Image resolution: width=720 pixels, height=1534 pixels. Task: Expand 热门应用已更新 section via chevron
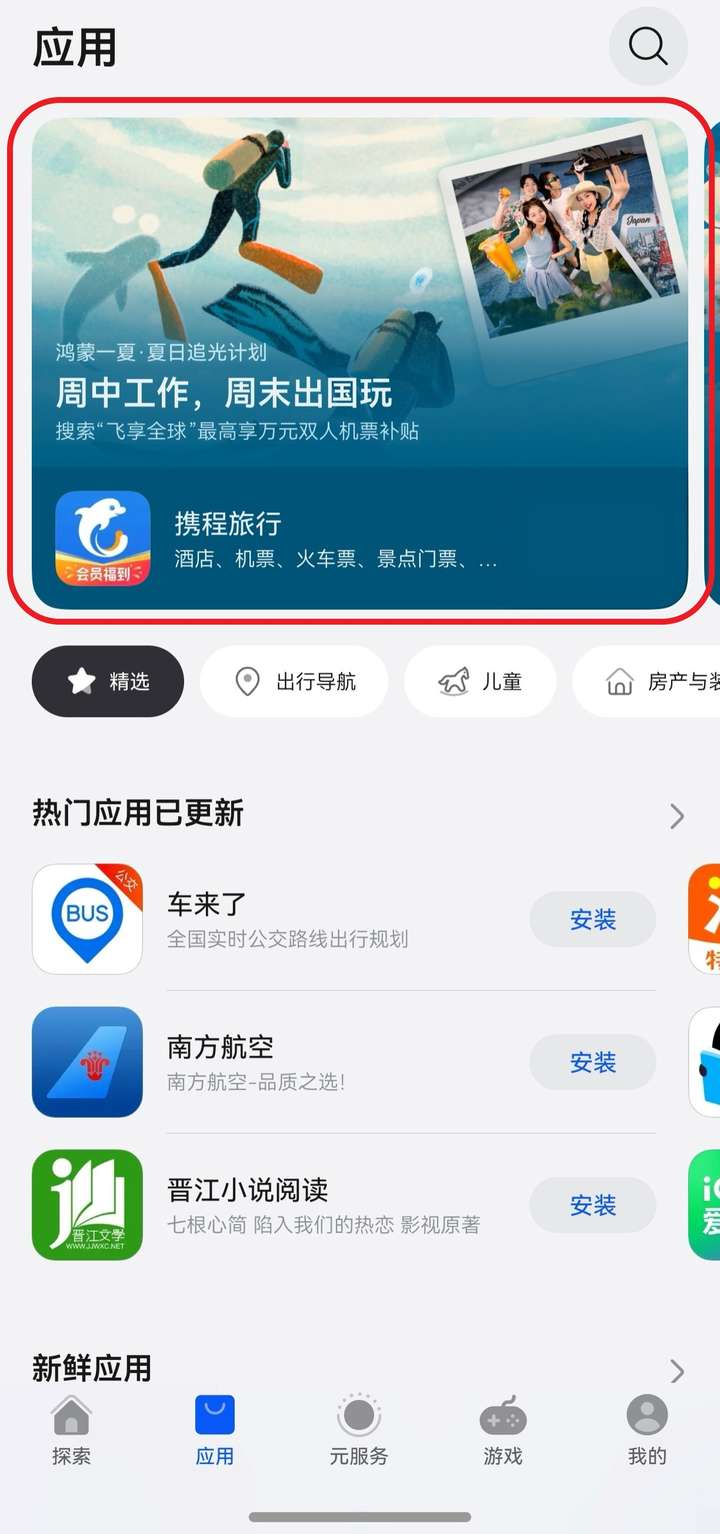click(x=677, y=816)
